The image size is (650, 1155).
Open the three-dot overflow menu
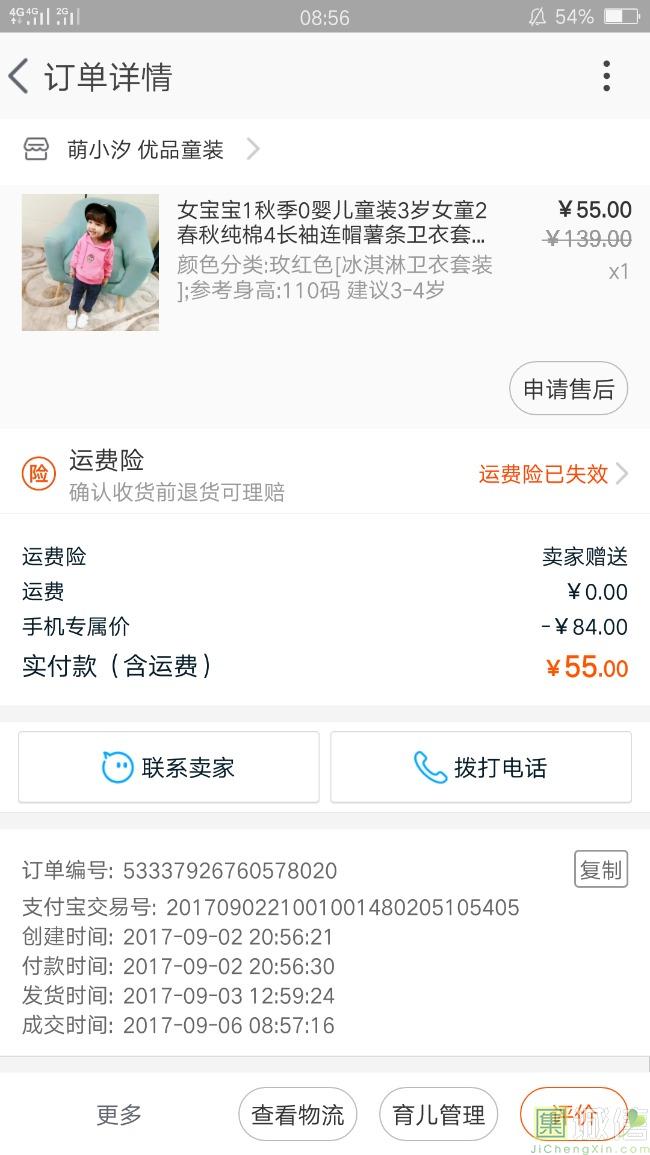[x=606, y=77]
